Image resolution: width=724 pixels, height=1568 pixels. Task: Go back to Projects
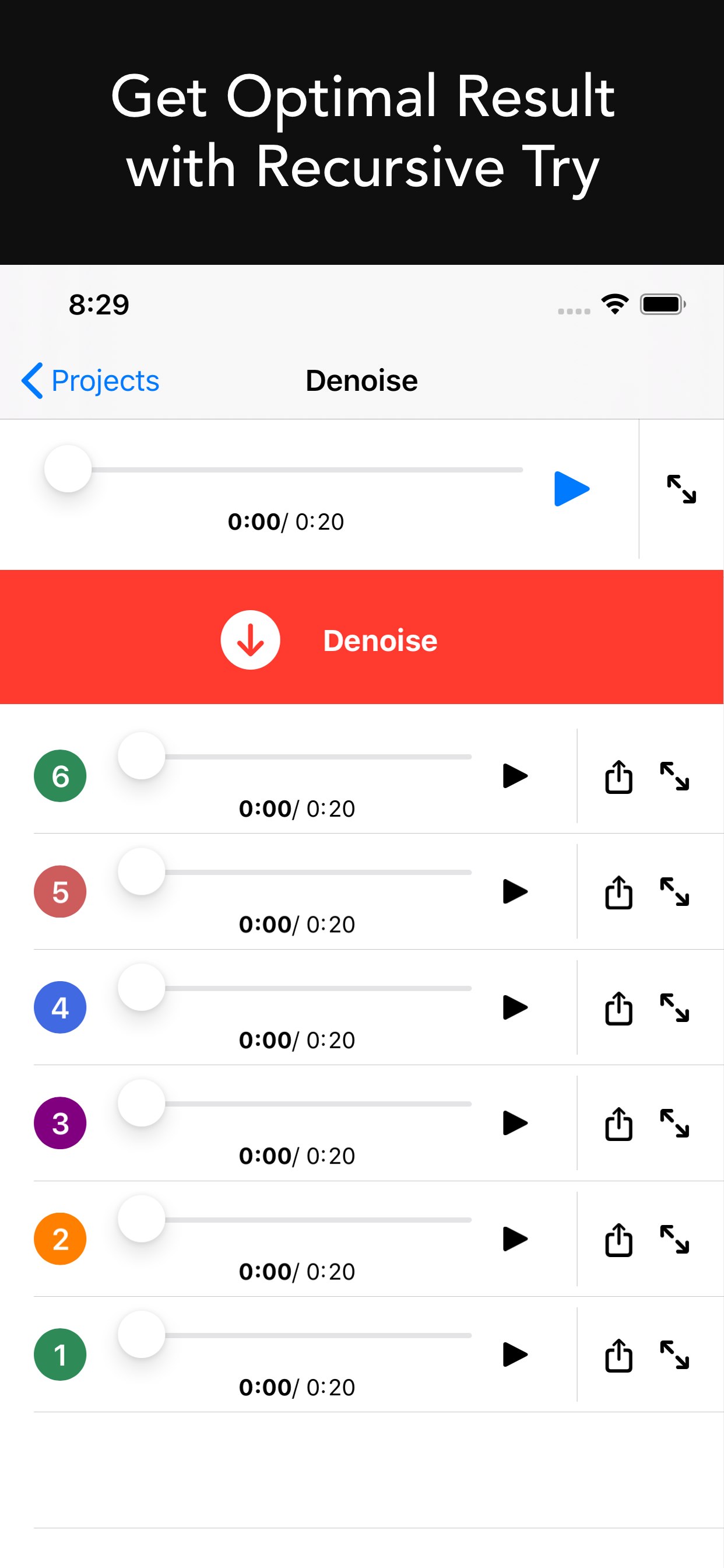(x=89, y=380)
